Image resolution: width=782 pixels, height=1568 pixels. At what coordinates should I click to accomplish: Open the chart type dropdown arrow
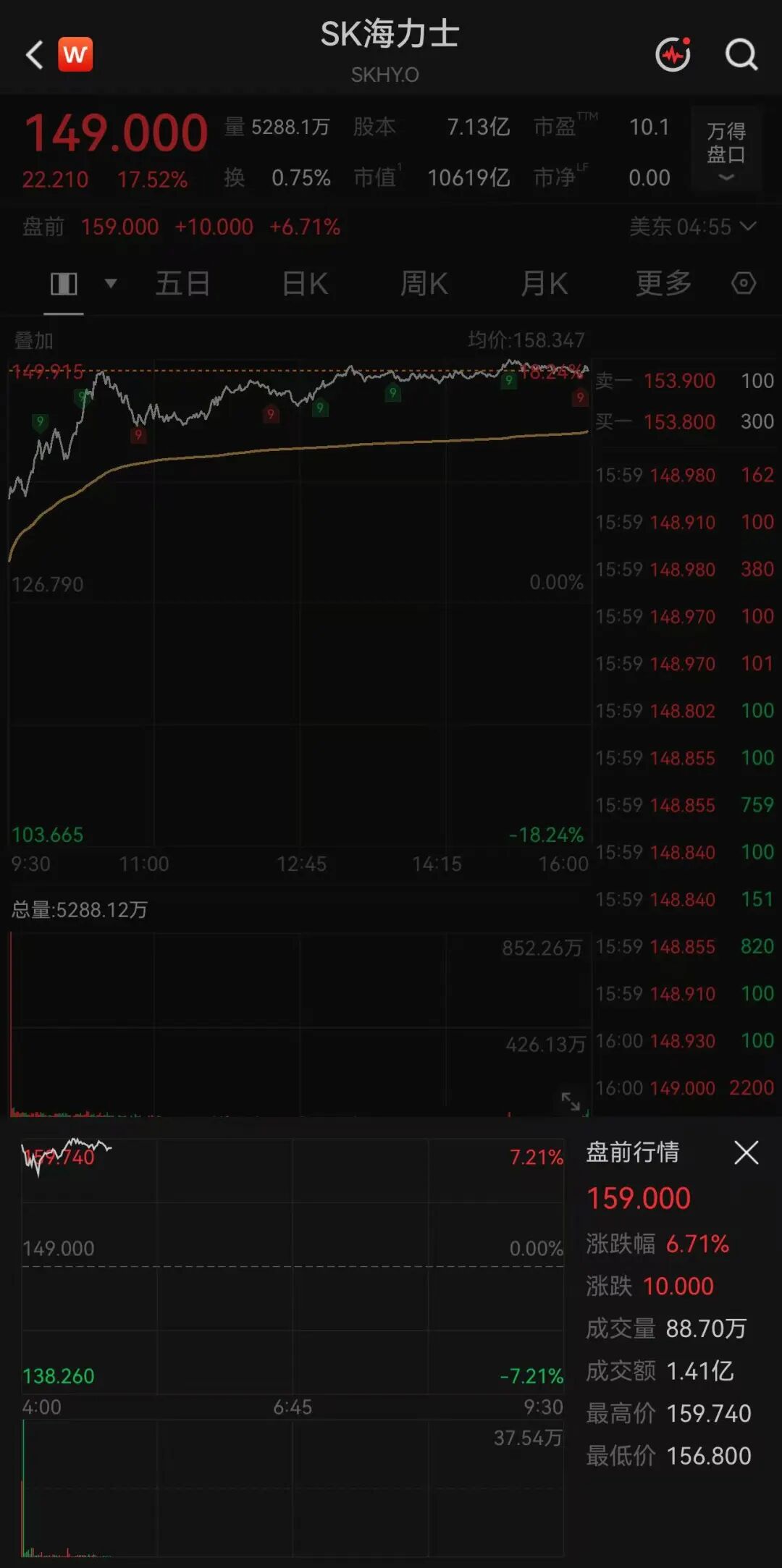[x=111, y=283]
